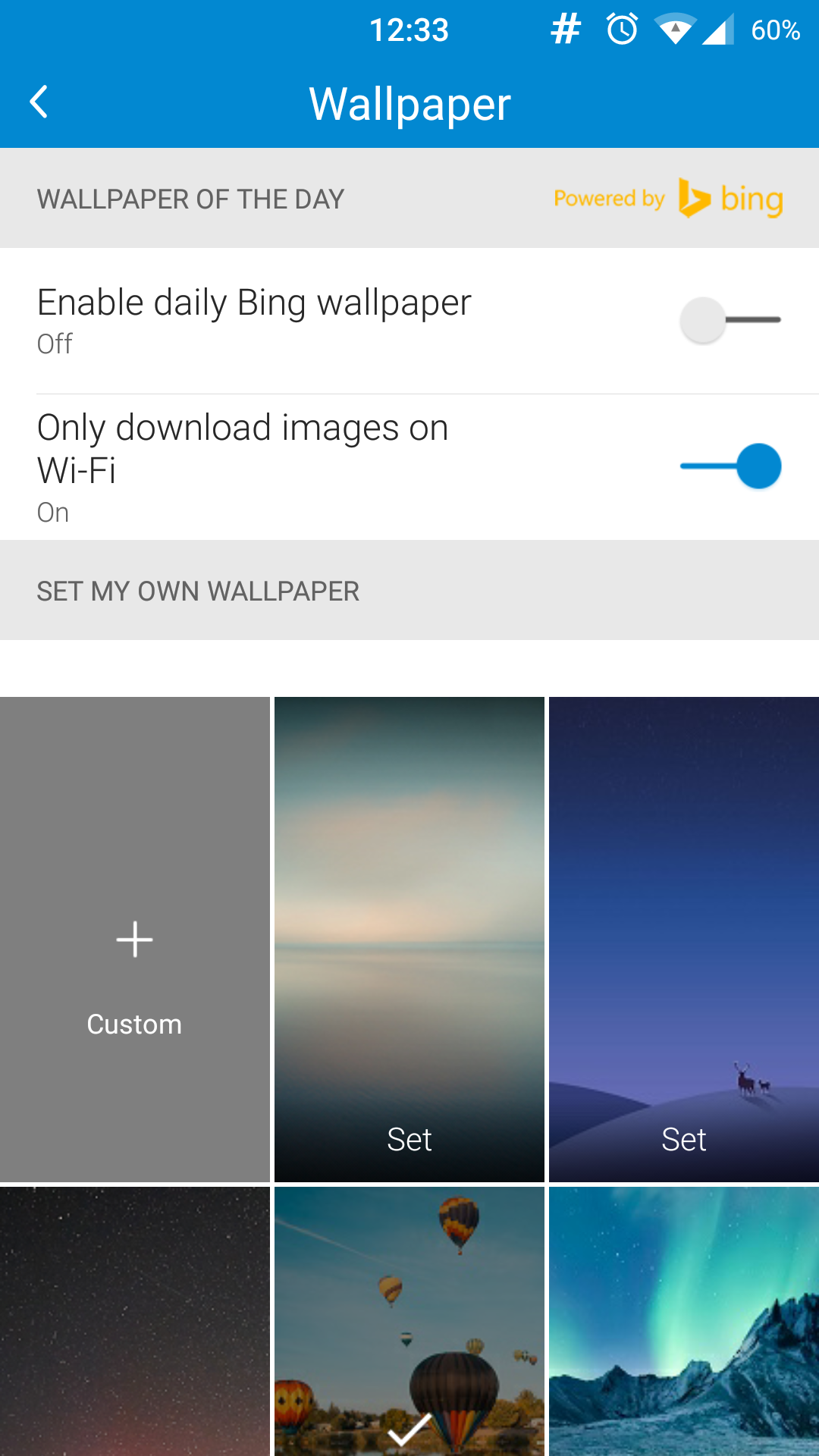Go back from the Wallpaper screen
The width and height of the screenshot is (819, 1456).
pos(39,102)
